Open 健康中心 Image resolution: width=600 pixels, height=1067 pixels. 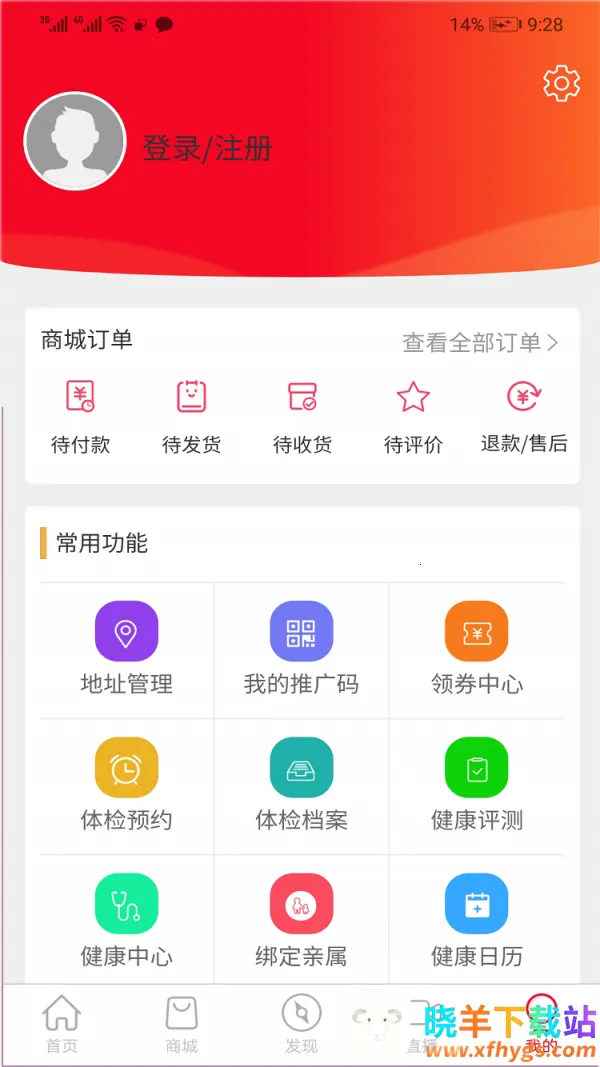point(126,921)
